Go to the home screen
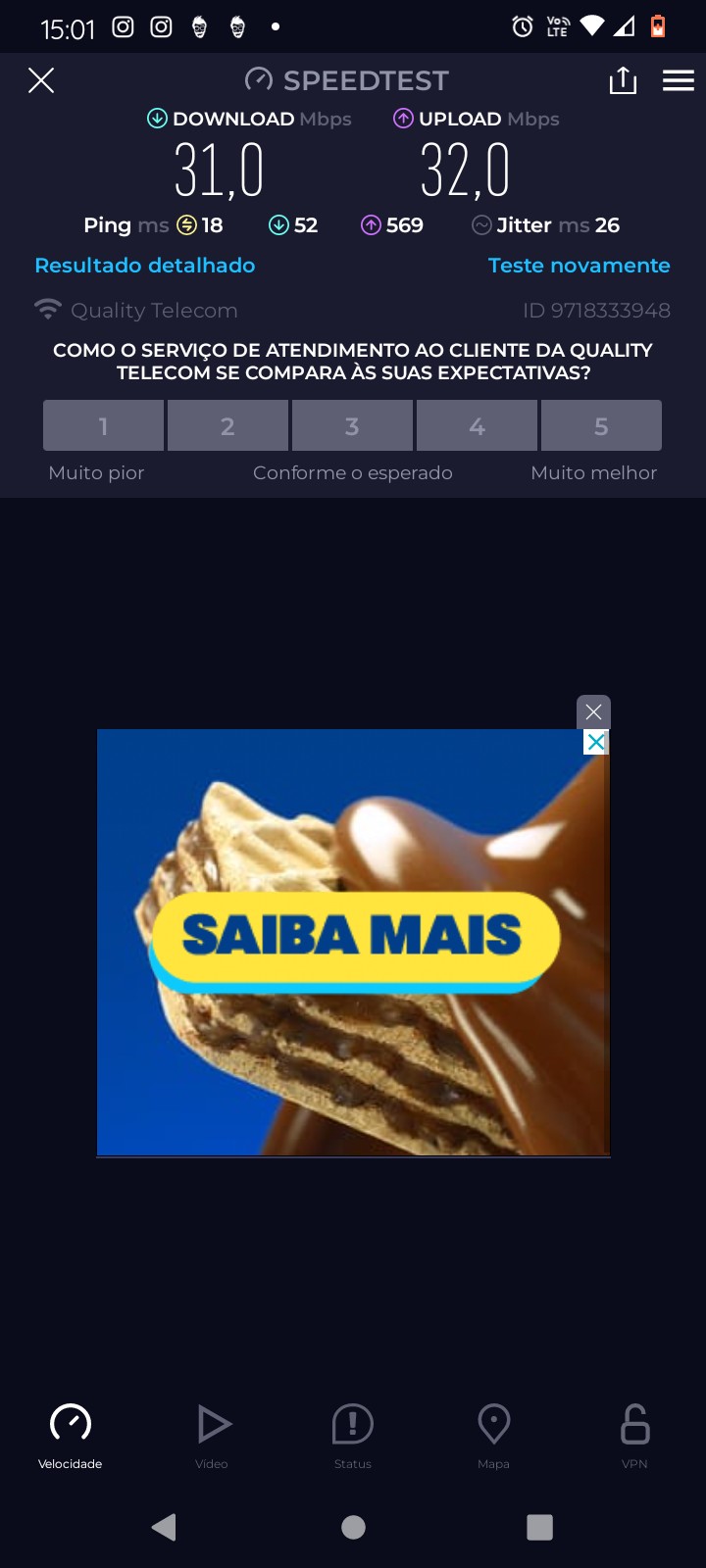706x1568 pixels. pos(353,1527)
